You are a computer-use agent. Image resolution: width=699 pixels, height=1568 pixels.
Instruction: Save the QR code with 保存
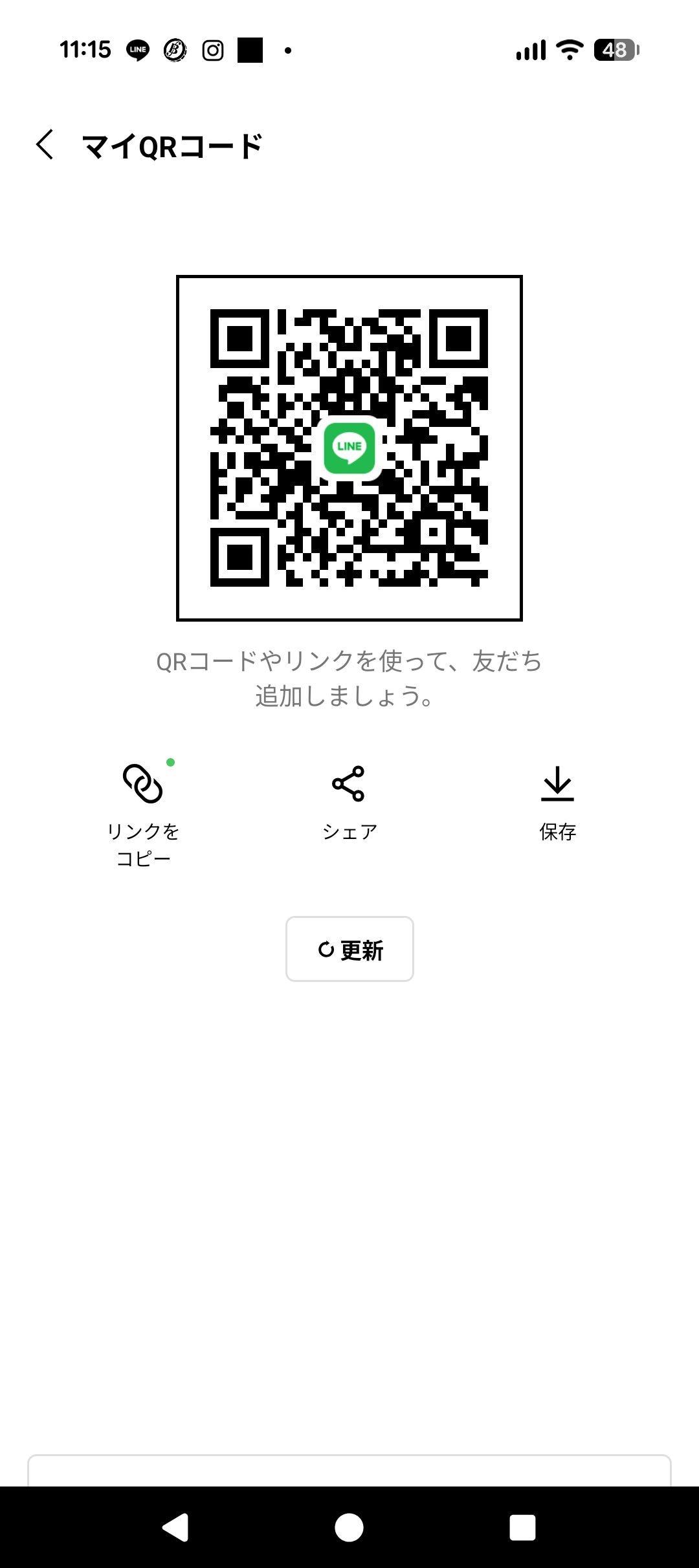(557, 802)
